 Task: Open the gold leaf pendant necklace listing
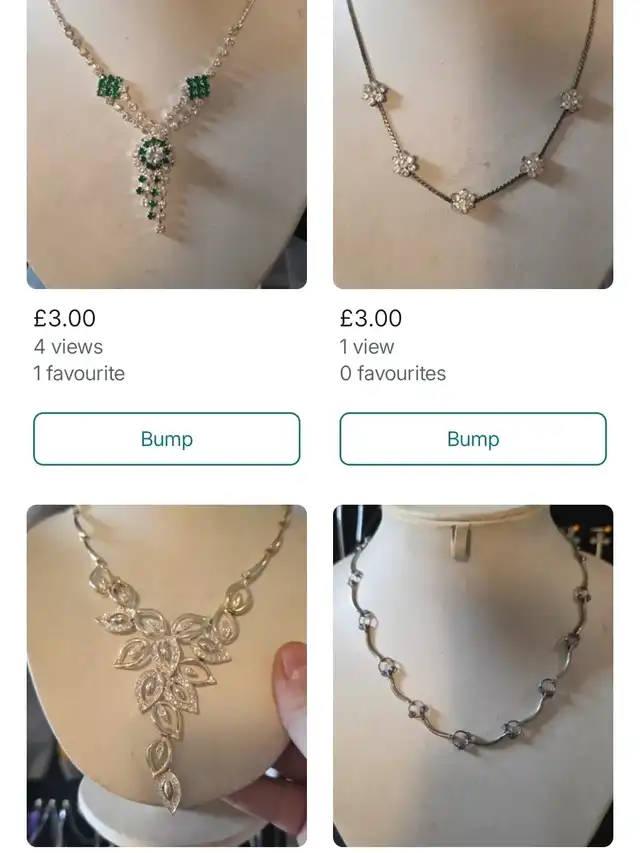(x=166, y=675)
